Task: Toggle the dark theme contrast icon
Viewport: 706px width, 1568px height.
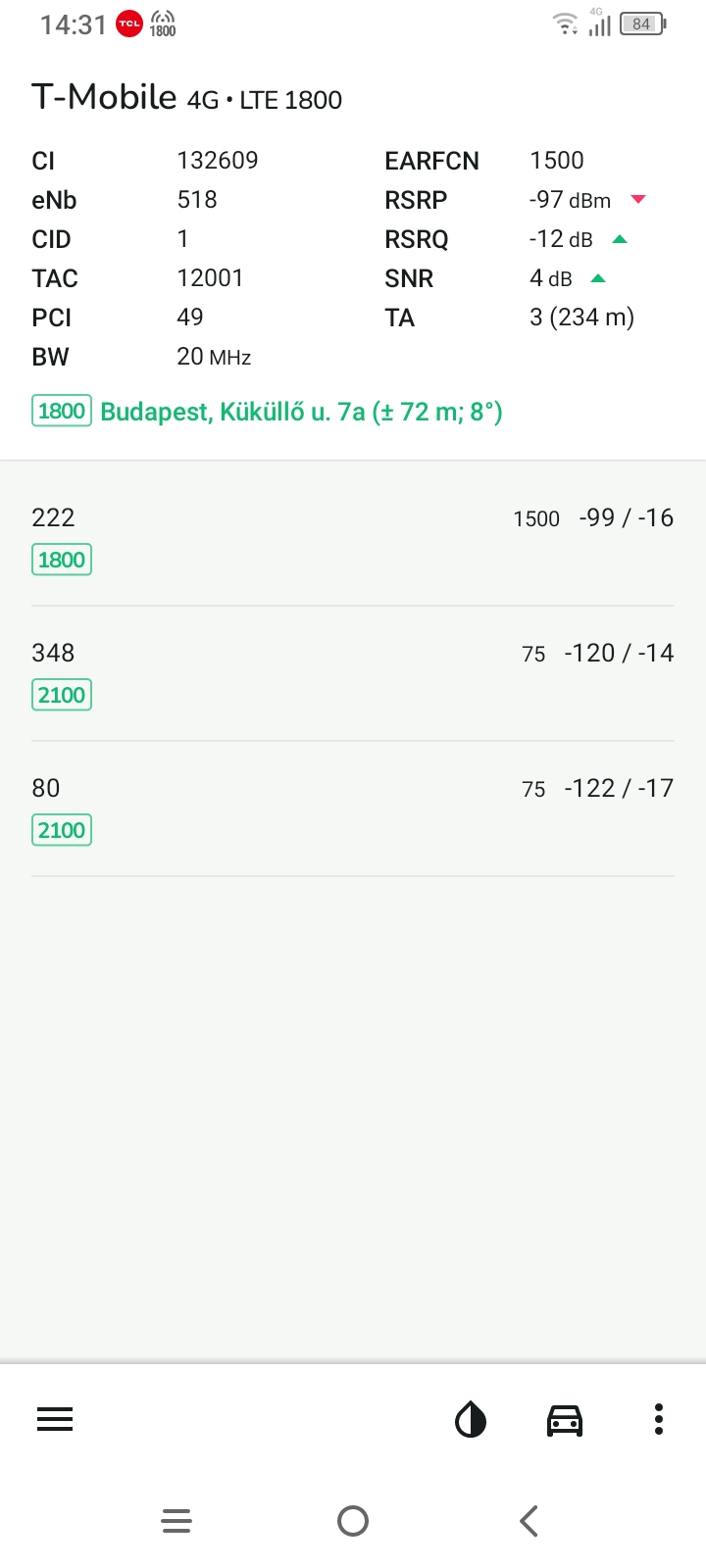Action: (471, 1419)
